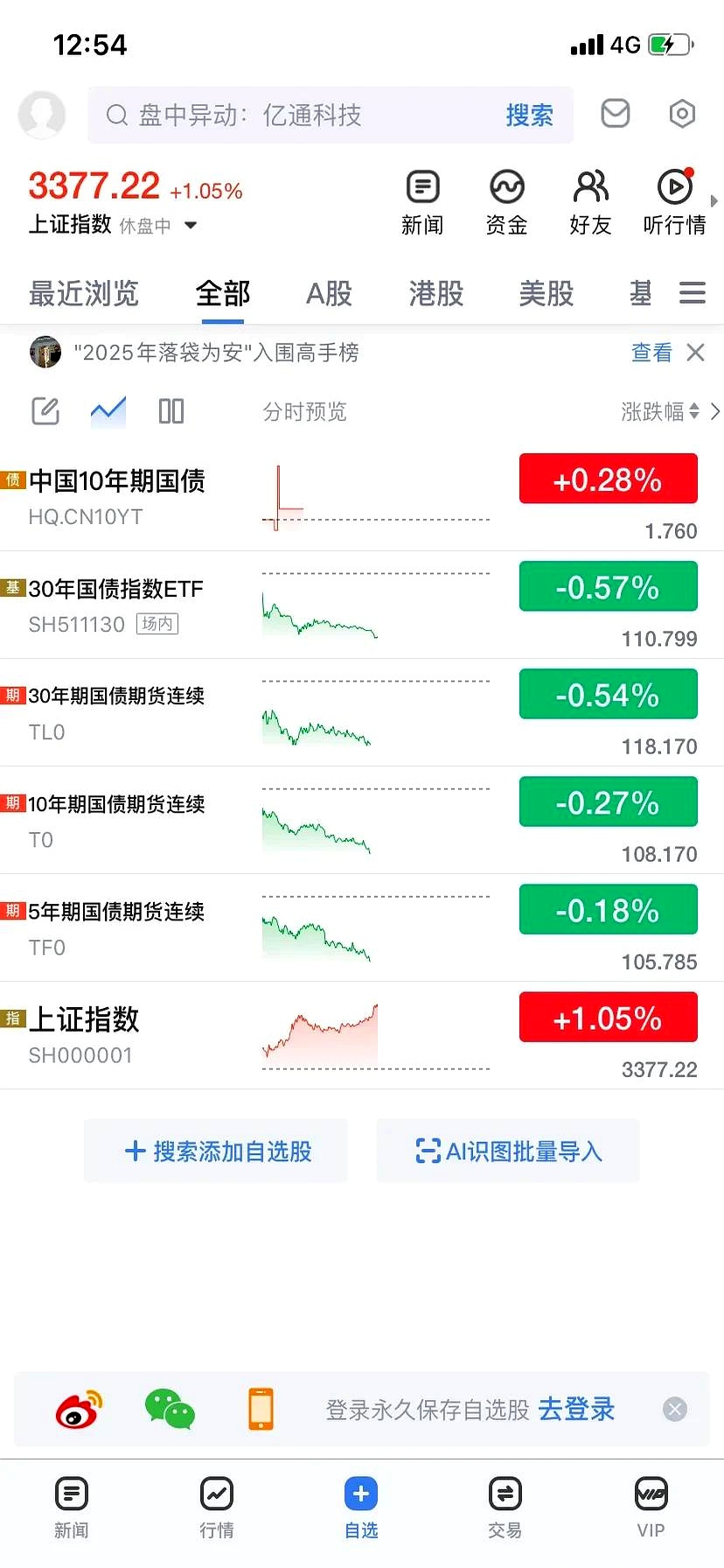This screenshot has width=724, height=1568.
Task: Share watchlist via the WeChat icon
Action: [x=170, y=1410]
